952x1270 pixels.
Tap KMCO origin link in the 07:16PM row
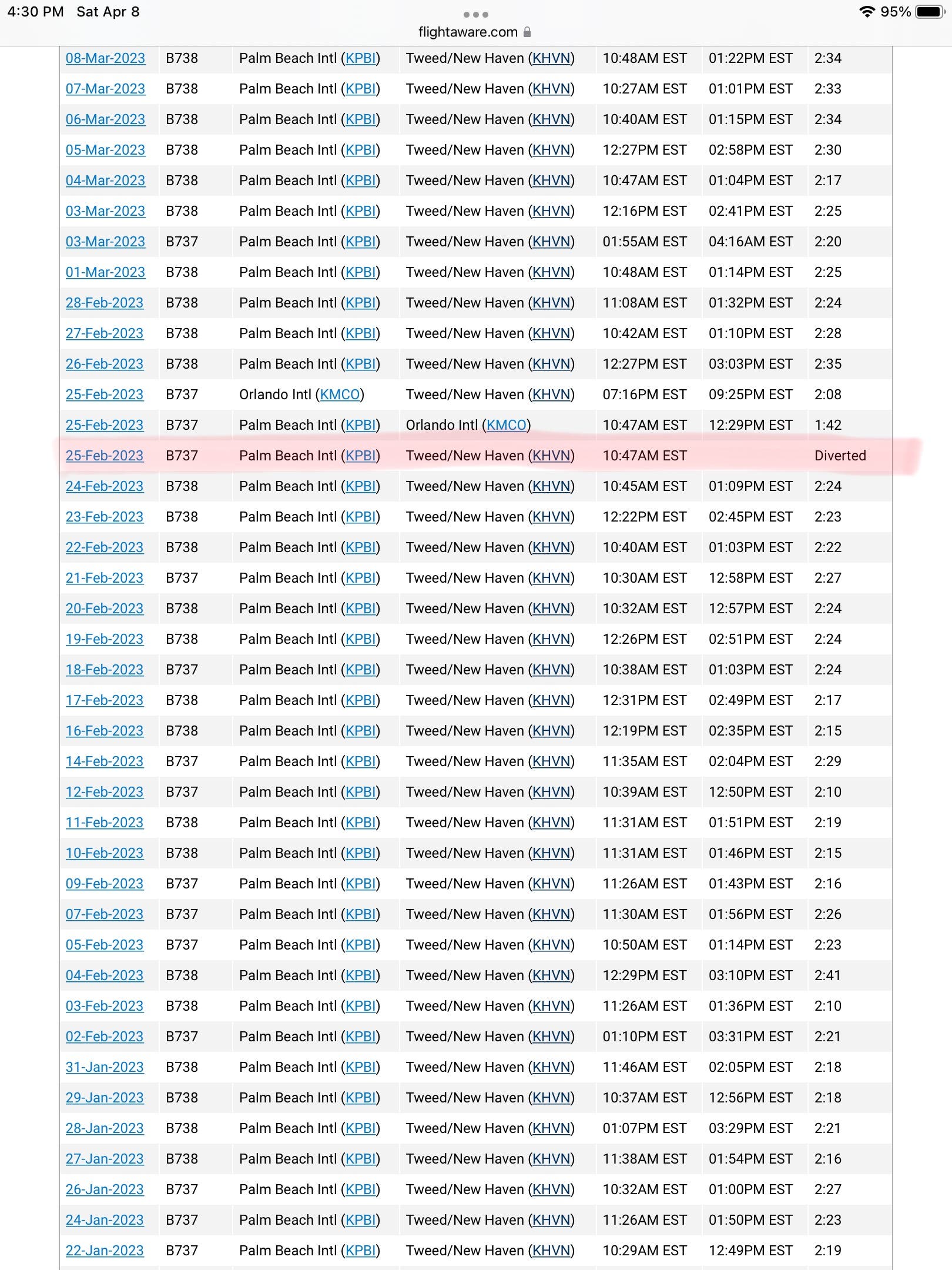pos(340,395)
